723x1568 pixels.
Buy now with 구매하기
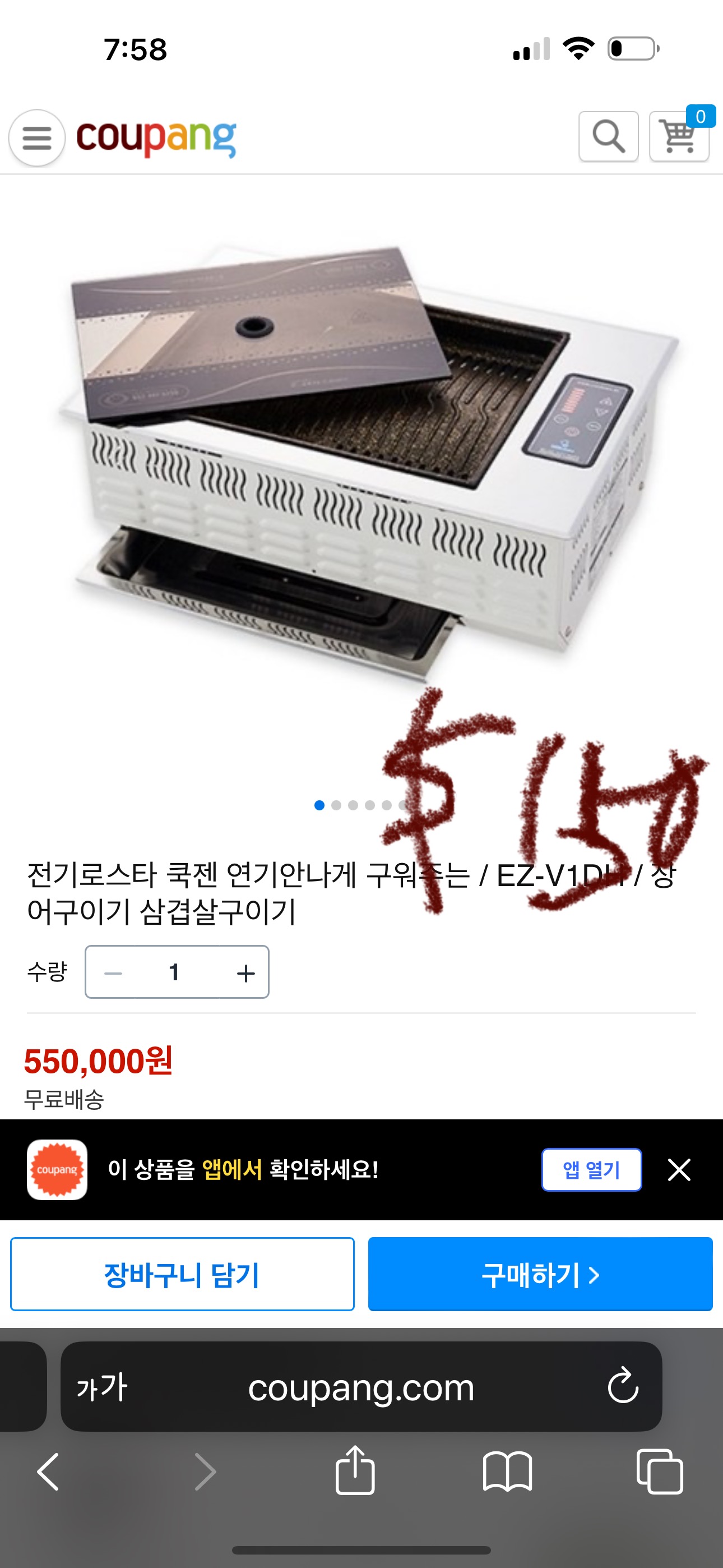tap(540, 1274)
